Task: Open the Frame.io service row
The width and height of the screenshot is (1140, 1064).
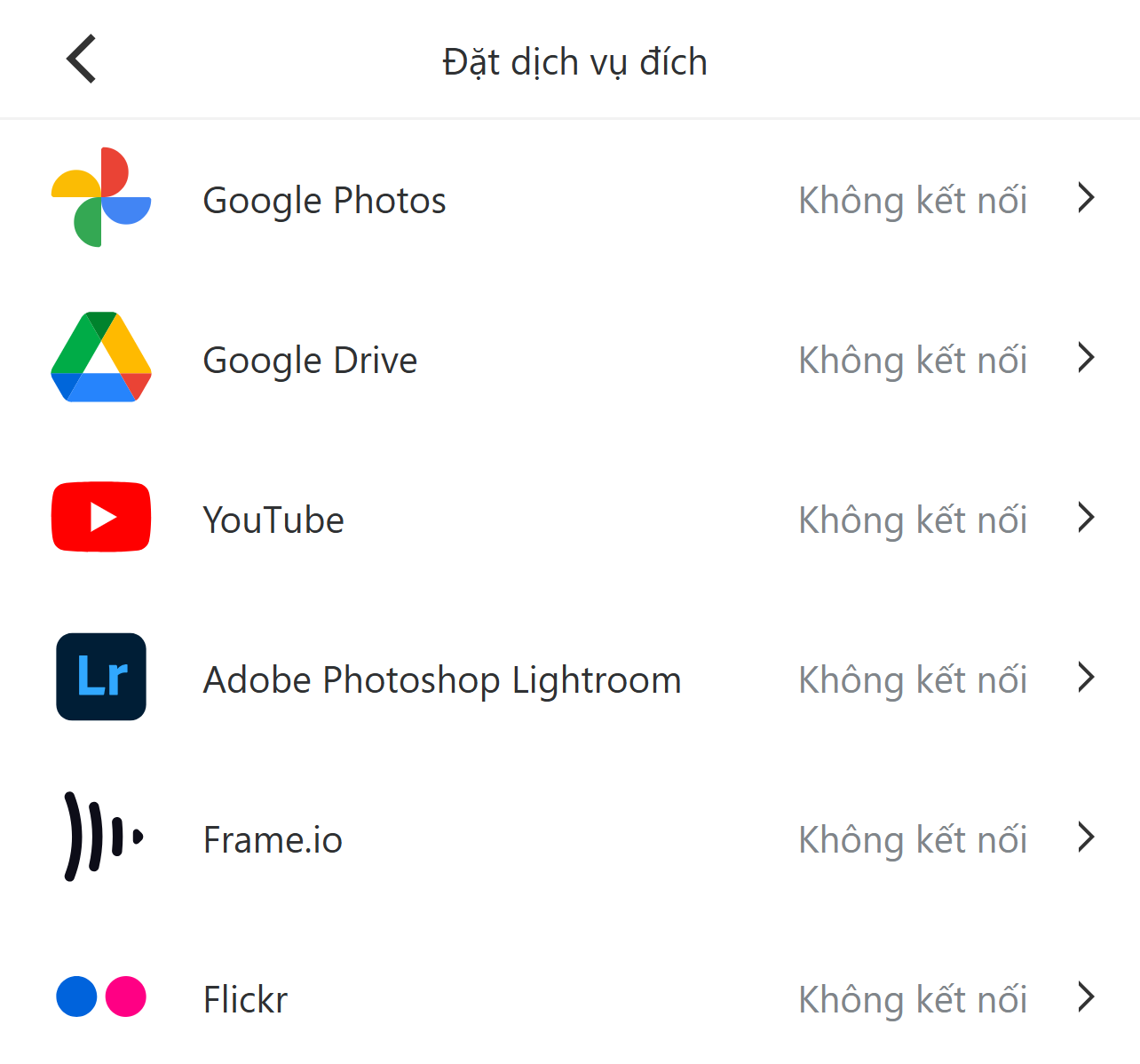Action: (570, 838)
